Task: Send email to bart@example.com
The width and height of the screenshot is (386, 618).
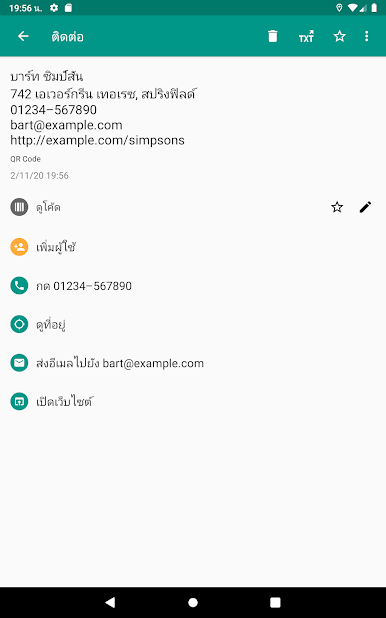Action: [193, 363]
